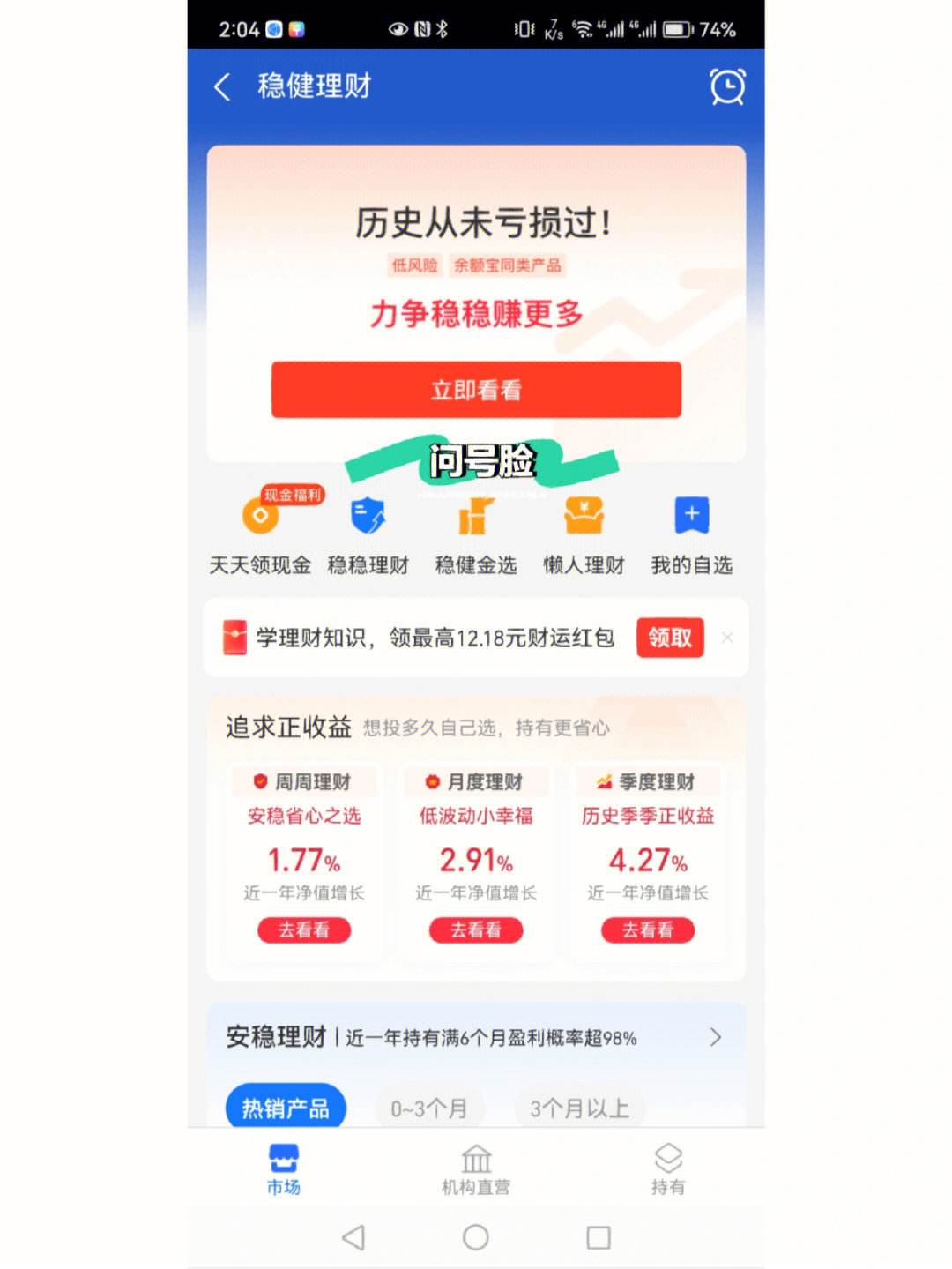
Task: Select the 3个月以上 filter
Action: pos(579,1108)
